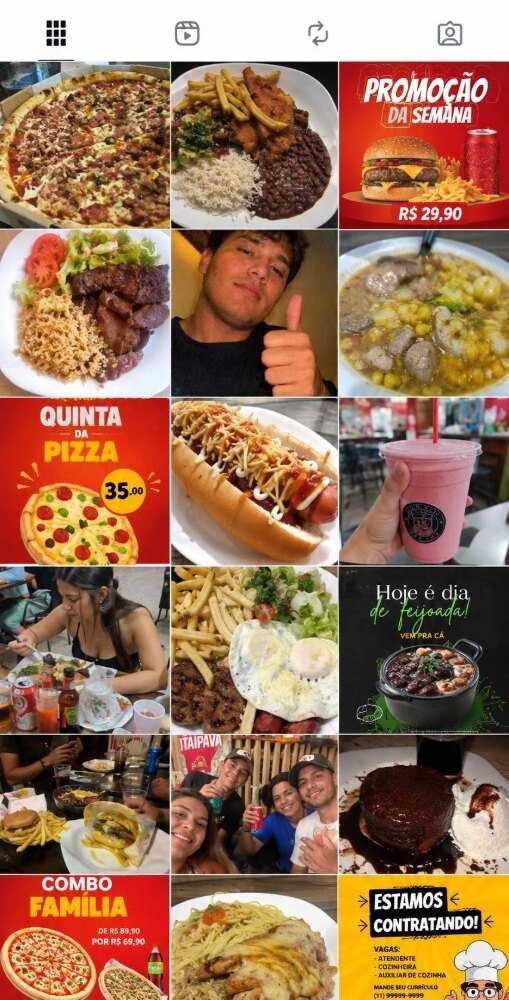The width and height of the screenshot is (509, 1000).
Task: Open the Estamos Contratando post
Action: point(424,938)
